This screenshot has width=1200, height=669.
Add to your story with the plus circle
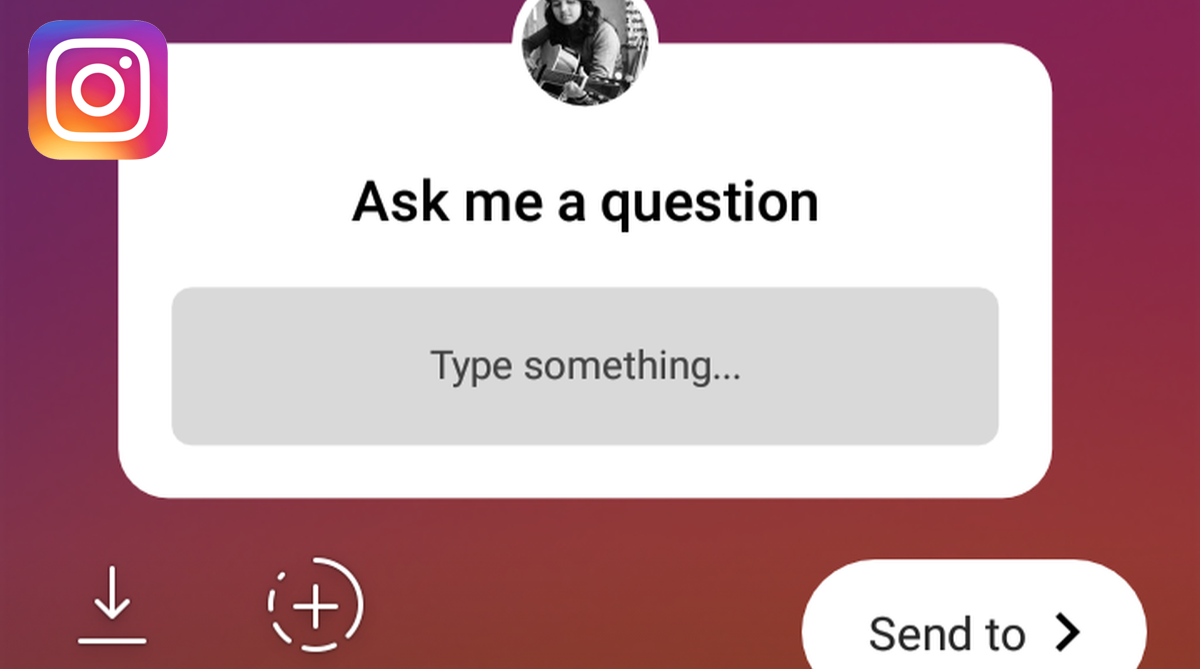click(x=315, y=605)
